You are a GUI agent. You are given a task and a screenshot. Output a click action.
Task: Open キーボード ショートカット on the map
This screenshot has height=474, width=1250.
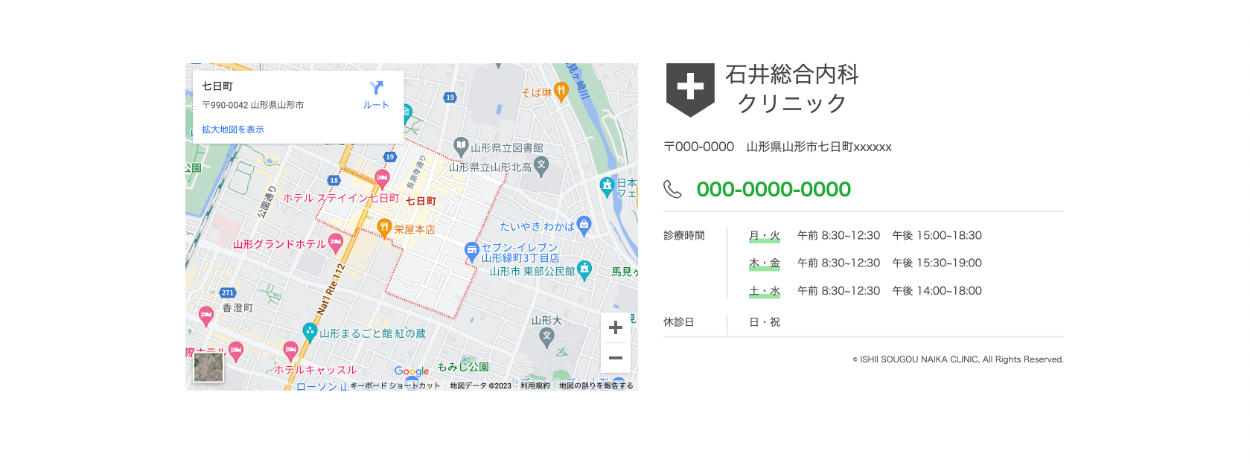tap(395, 385)
